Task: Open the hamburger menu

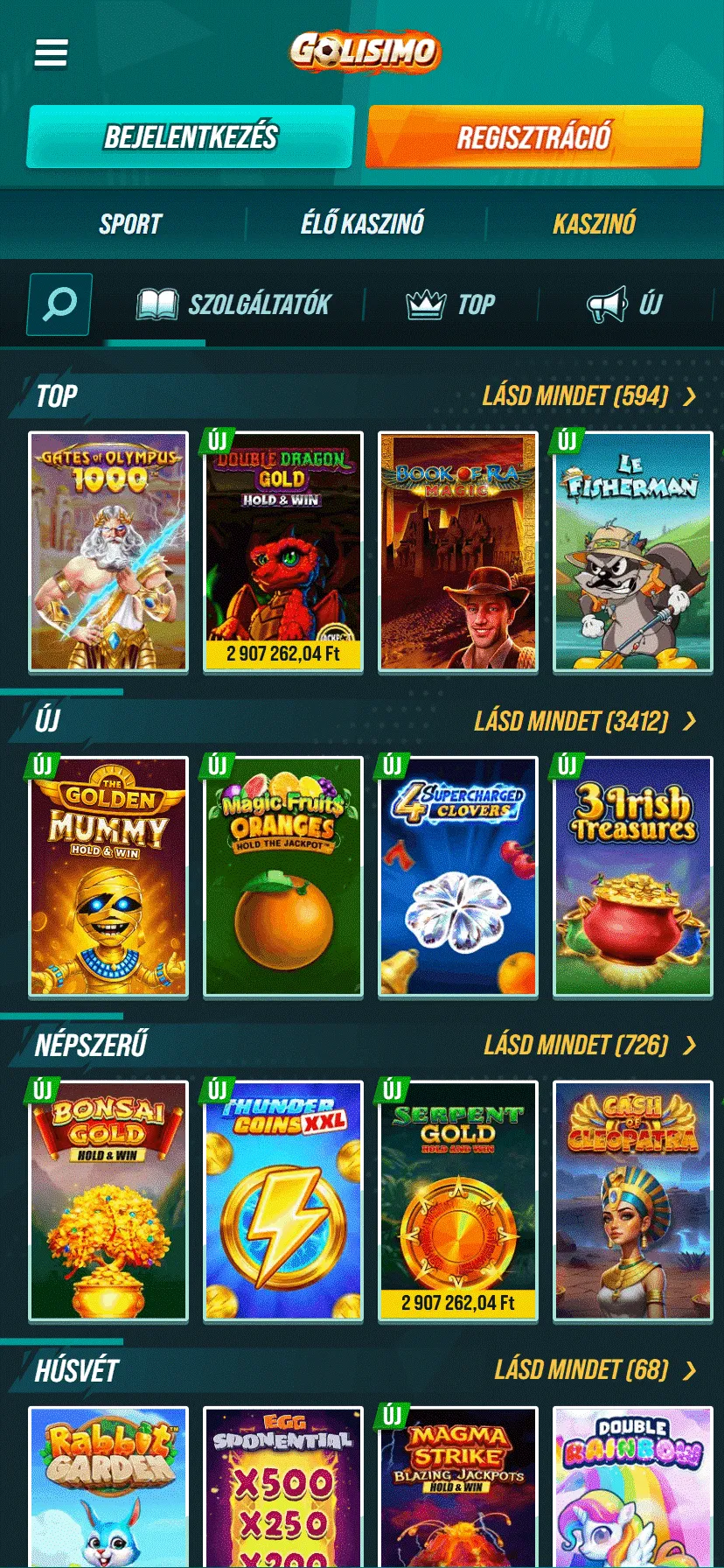Action: (x=51, y=53)
